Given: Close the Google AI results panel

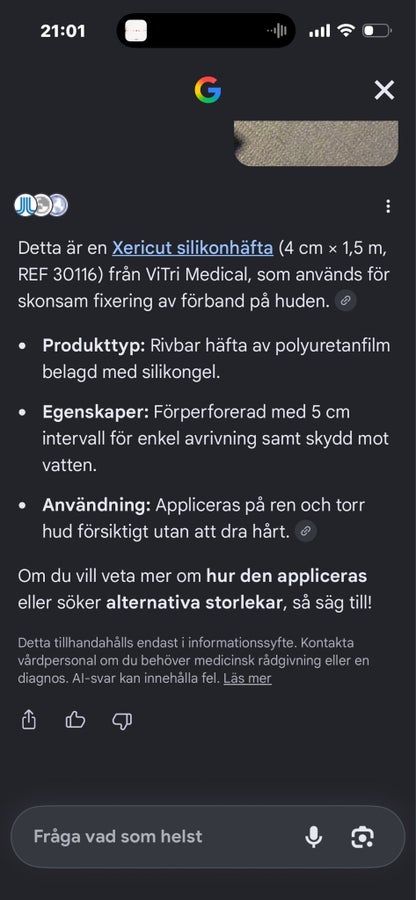Looking at the screenshot, I should pyautogui.click(x=384, y=90).
